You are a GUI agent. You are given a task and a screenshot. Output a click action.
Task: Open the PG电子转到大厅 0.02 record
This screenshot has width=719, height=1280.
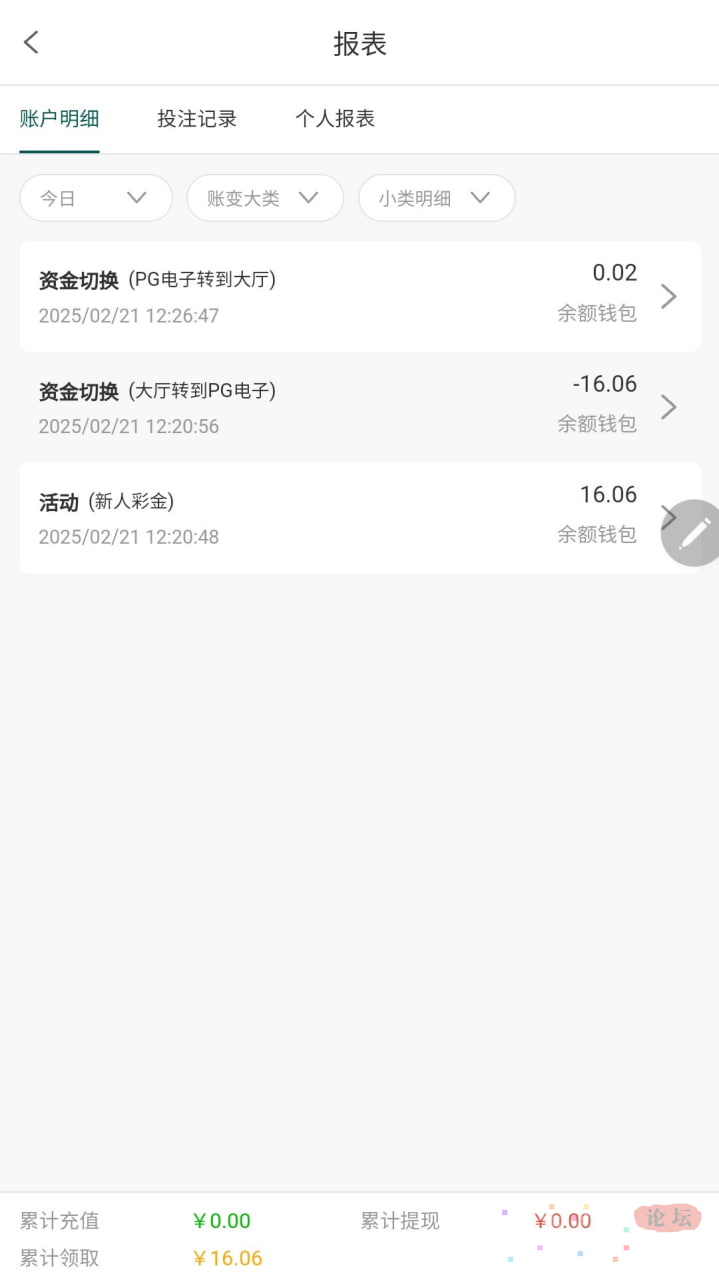pos(360,296)
